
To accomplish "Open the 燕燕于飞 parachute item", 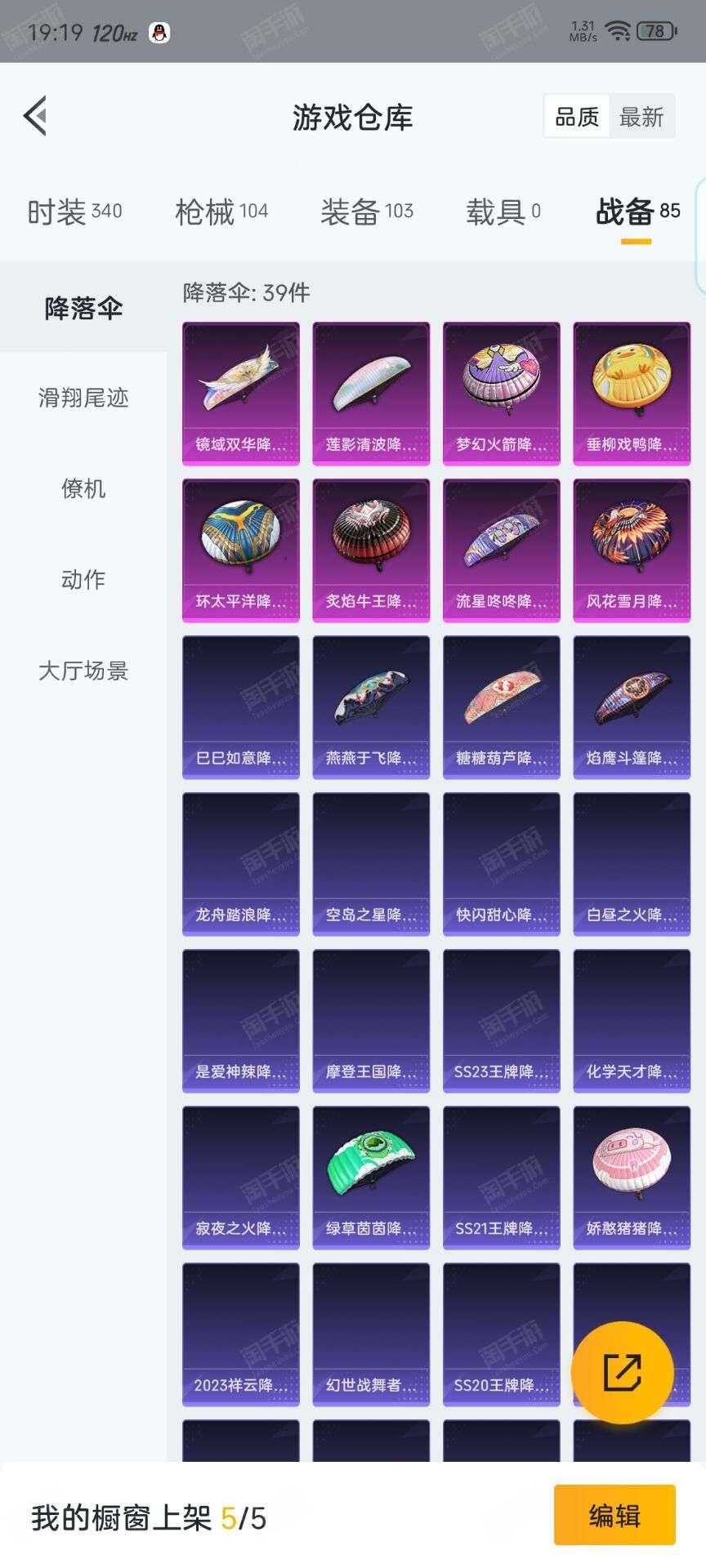I will pyautogui.click(x=371, y=707).
